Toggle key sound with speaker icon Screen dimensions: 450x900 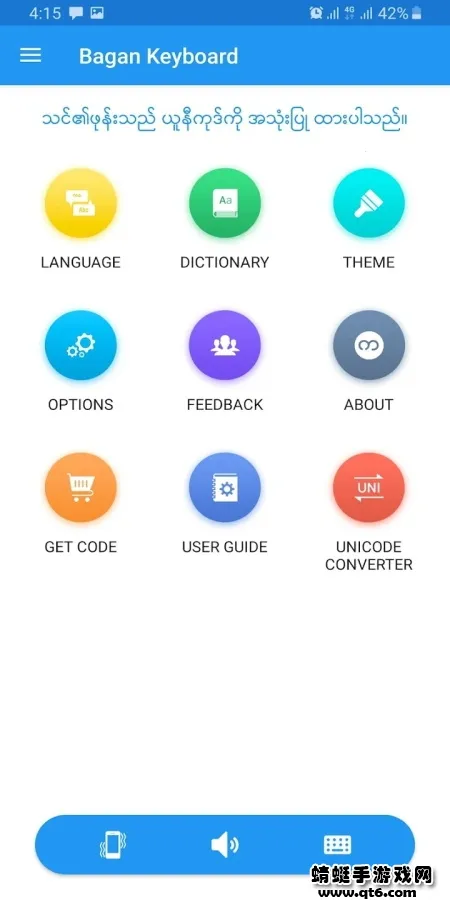click(x=225, y=845)
